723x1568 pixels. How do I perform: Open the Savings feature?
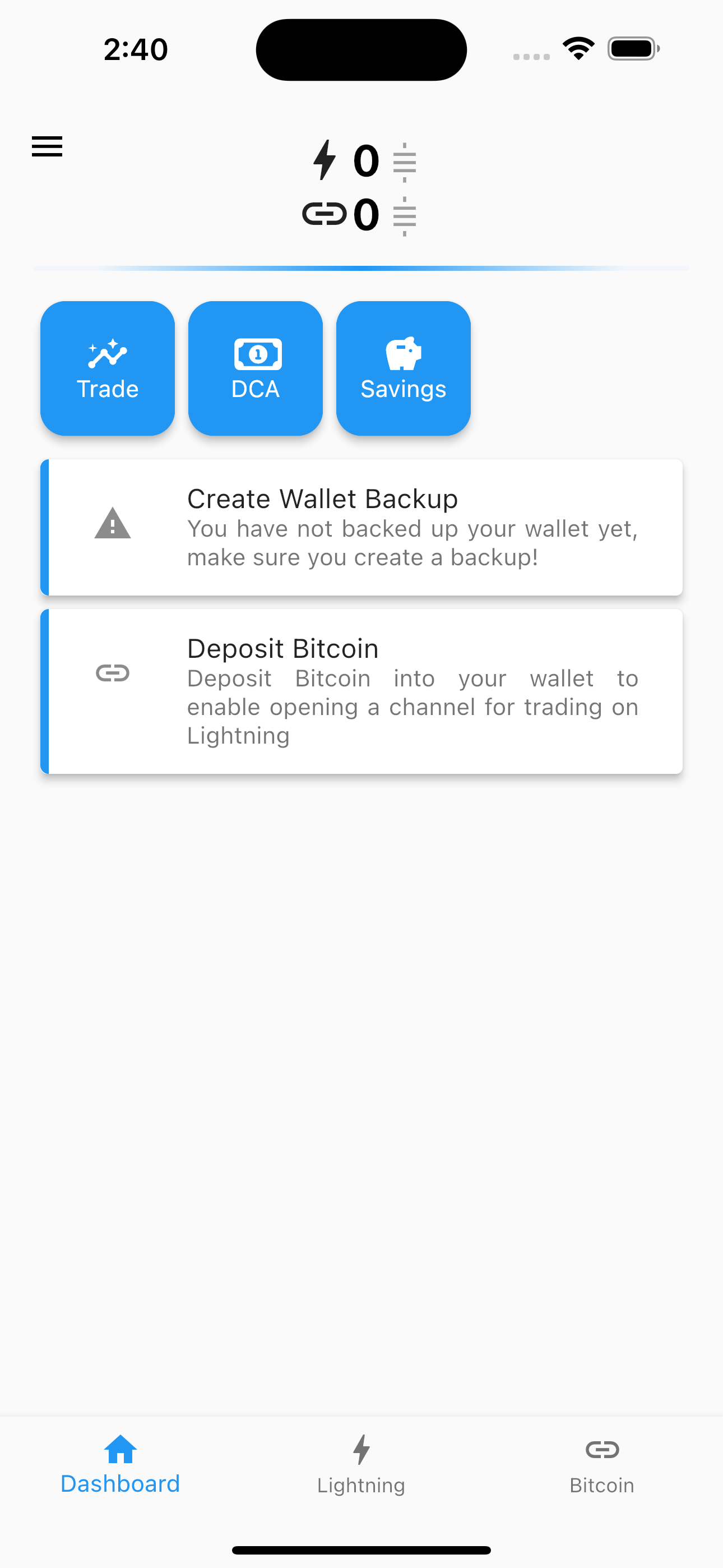[404, 368]
